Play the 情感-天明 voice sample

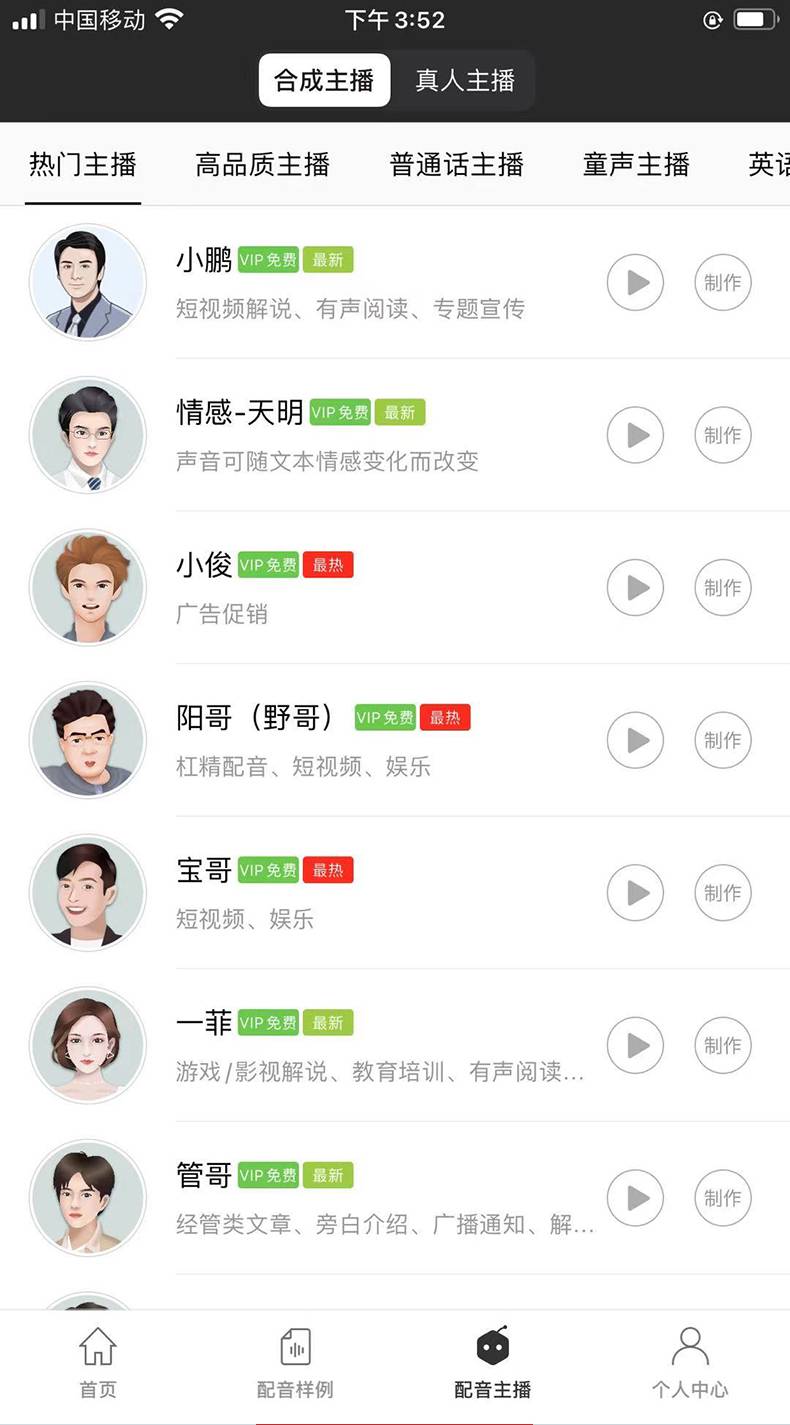pyautogui.click(x=635, y=435)
